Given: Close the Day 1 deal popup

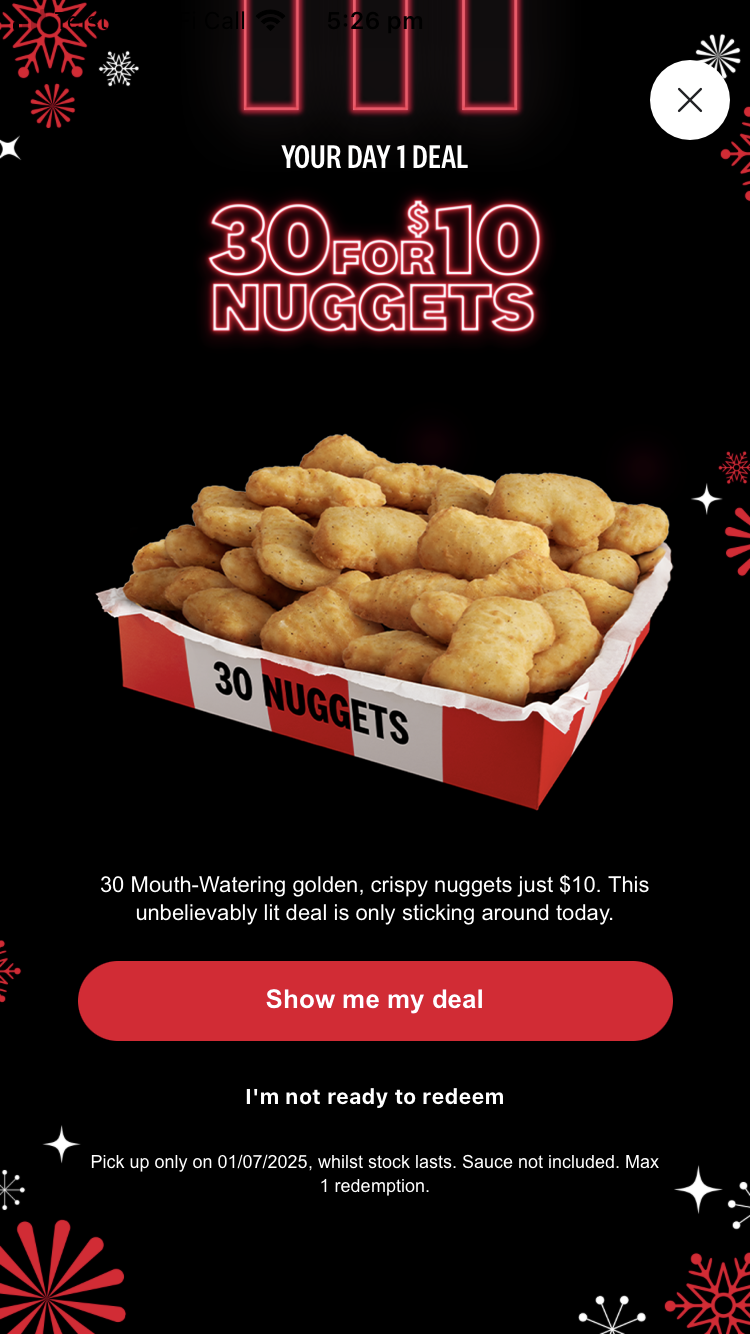Looking at the screenshot, I should (690, 100).
